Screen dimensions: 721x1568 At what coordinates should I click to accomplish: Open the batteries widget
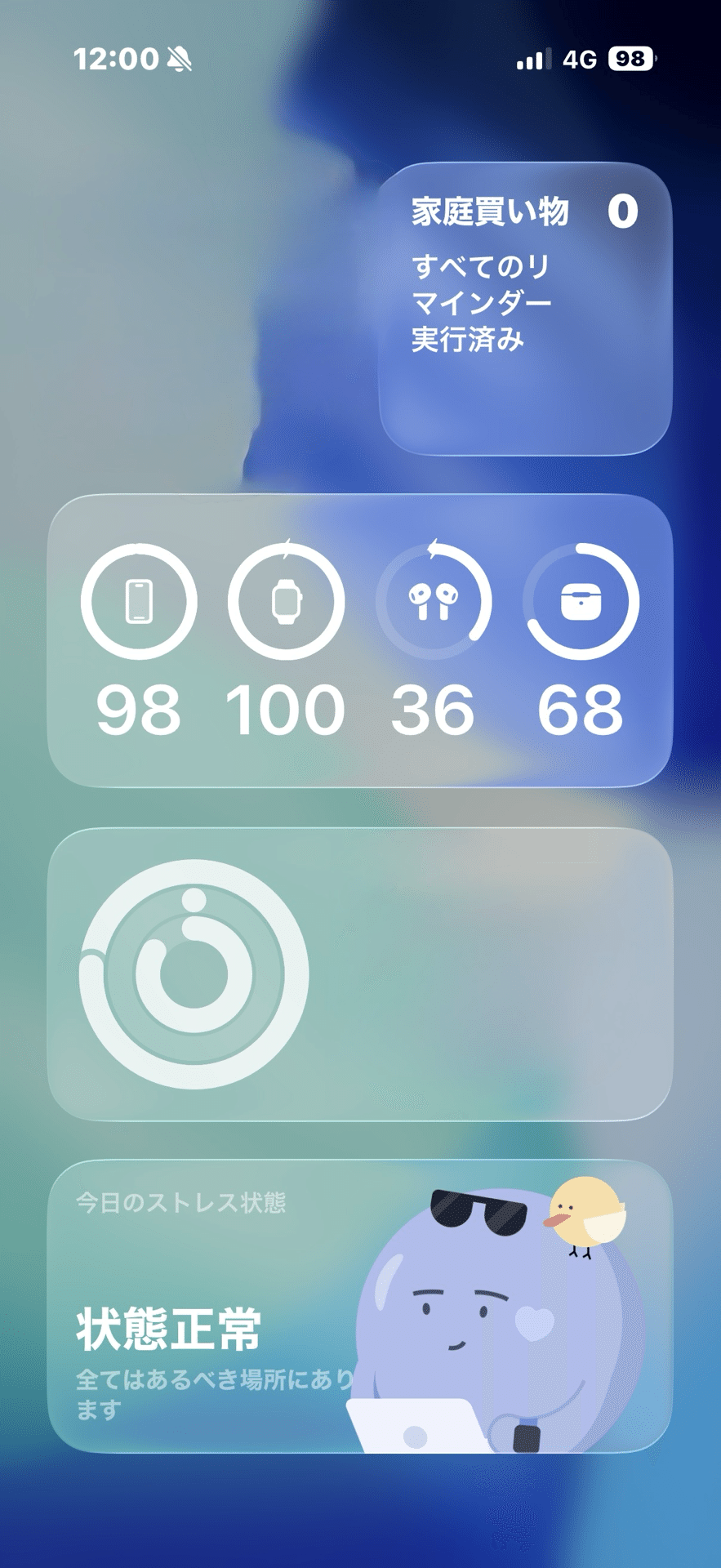tap(360, 640)
